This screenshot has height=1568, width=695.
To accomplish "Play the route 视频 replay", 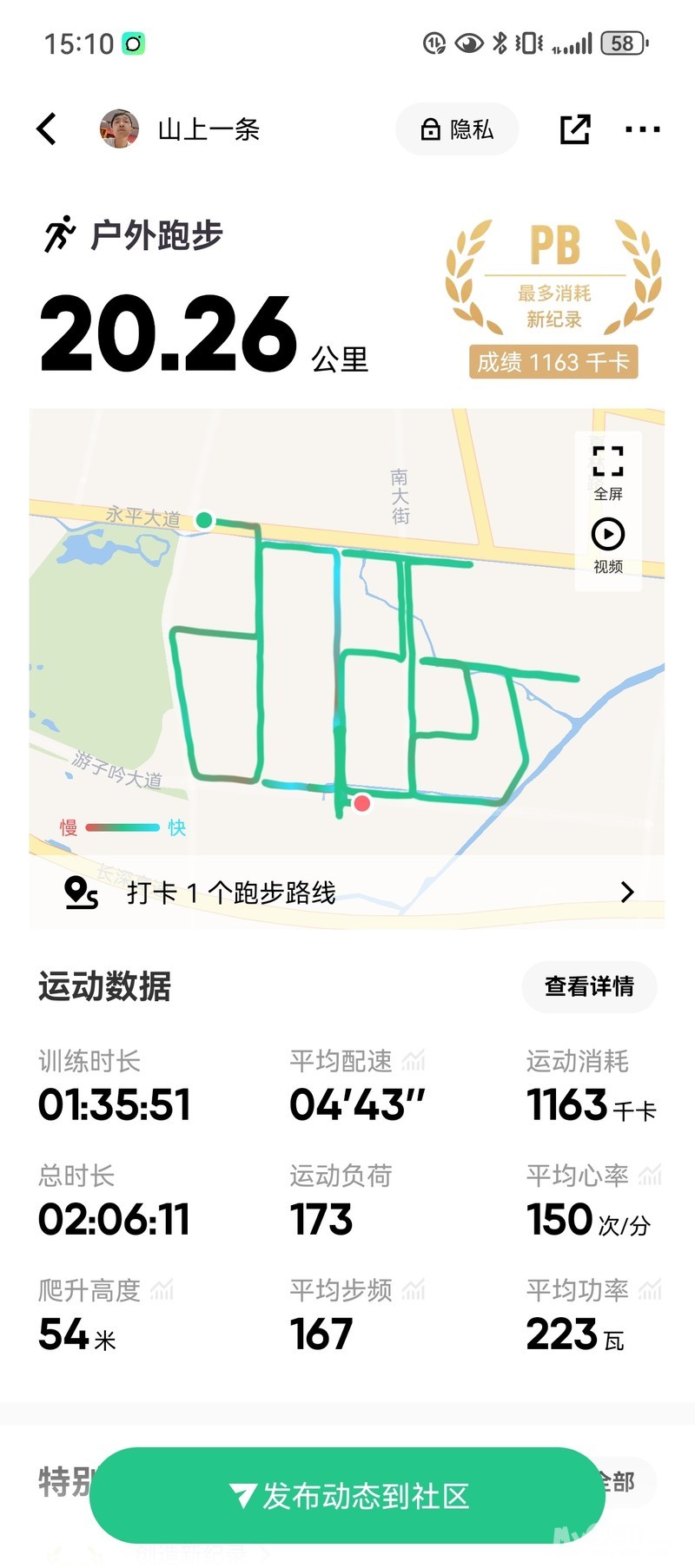I will (608, 544).
